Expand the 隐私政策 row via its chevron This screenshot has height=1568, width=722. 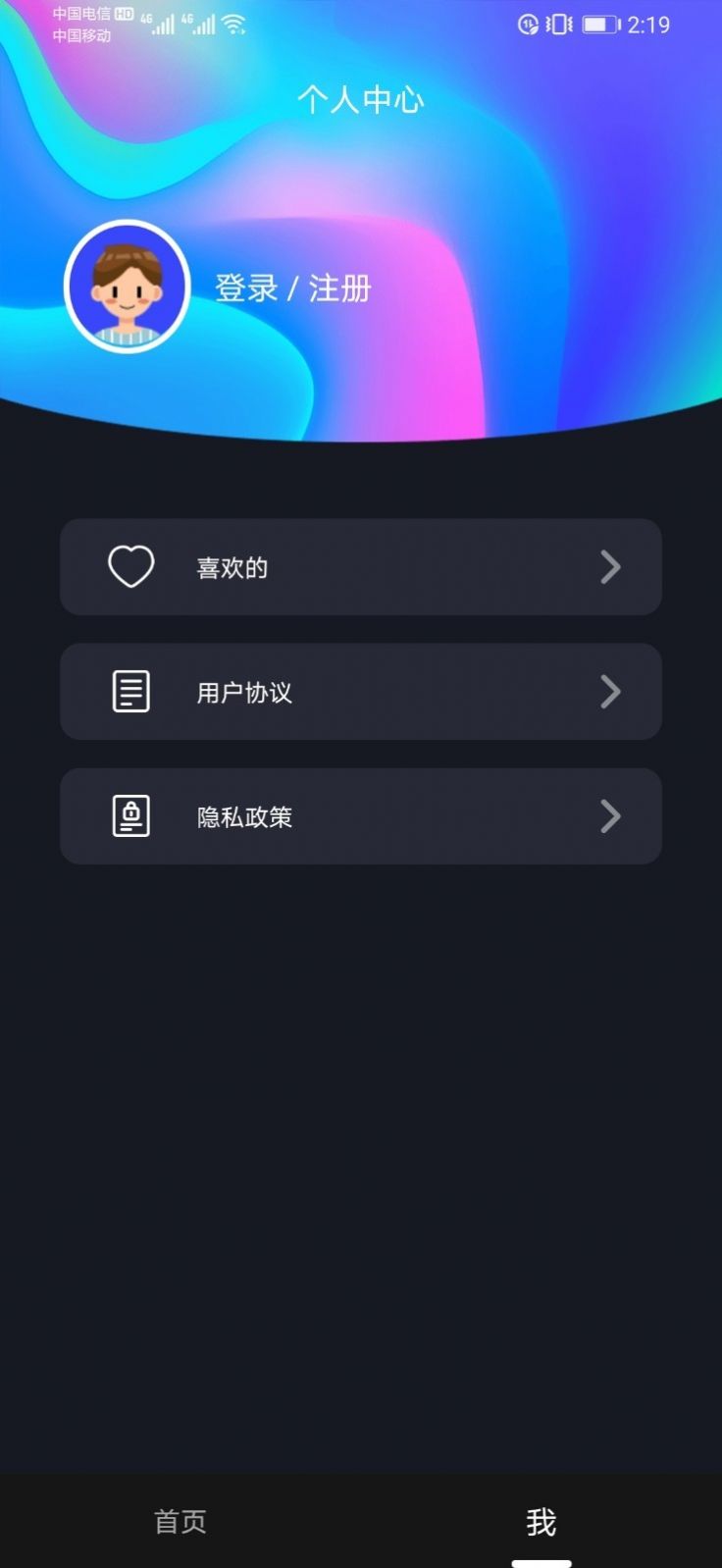611,816
